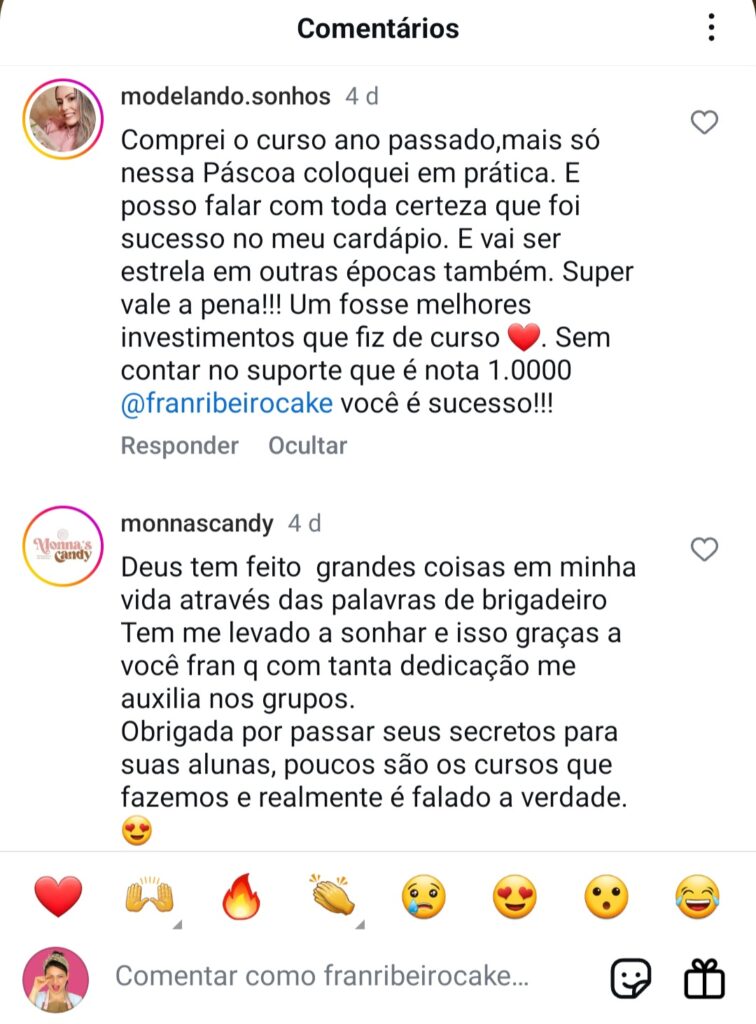Viewport: 756px width, 1024px height.
Task: Insert the laughing tears quick emoji
Action: [697, 896]
